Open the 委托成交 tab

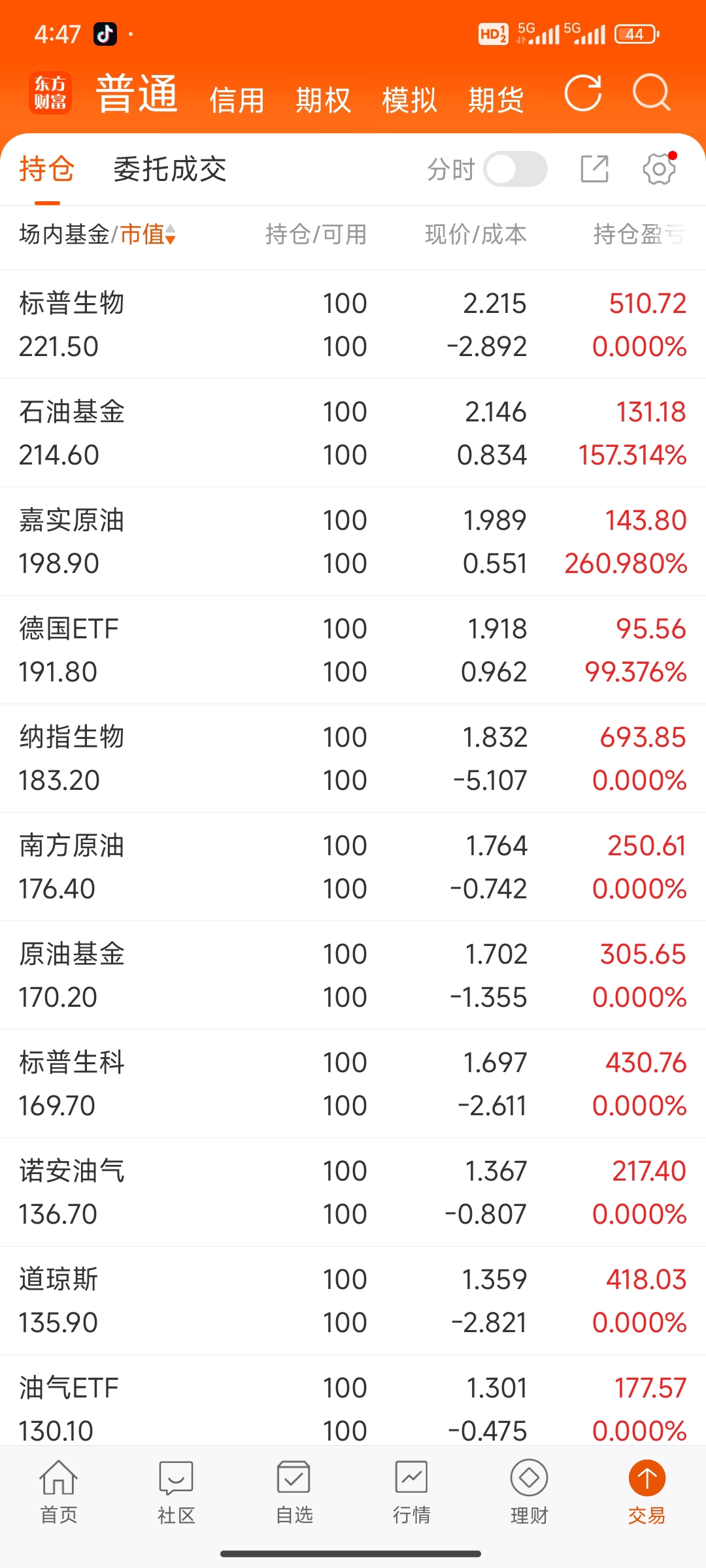[x=170, y=169]
